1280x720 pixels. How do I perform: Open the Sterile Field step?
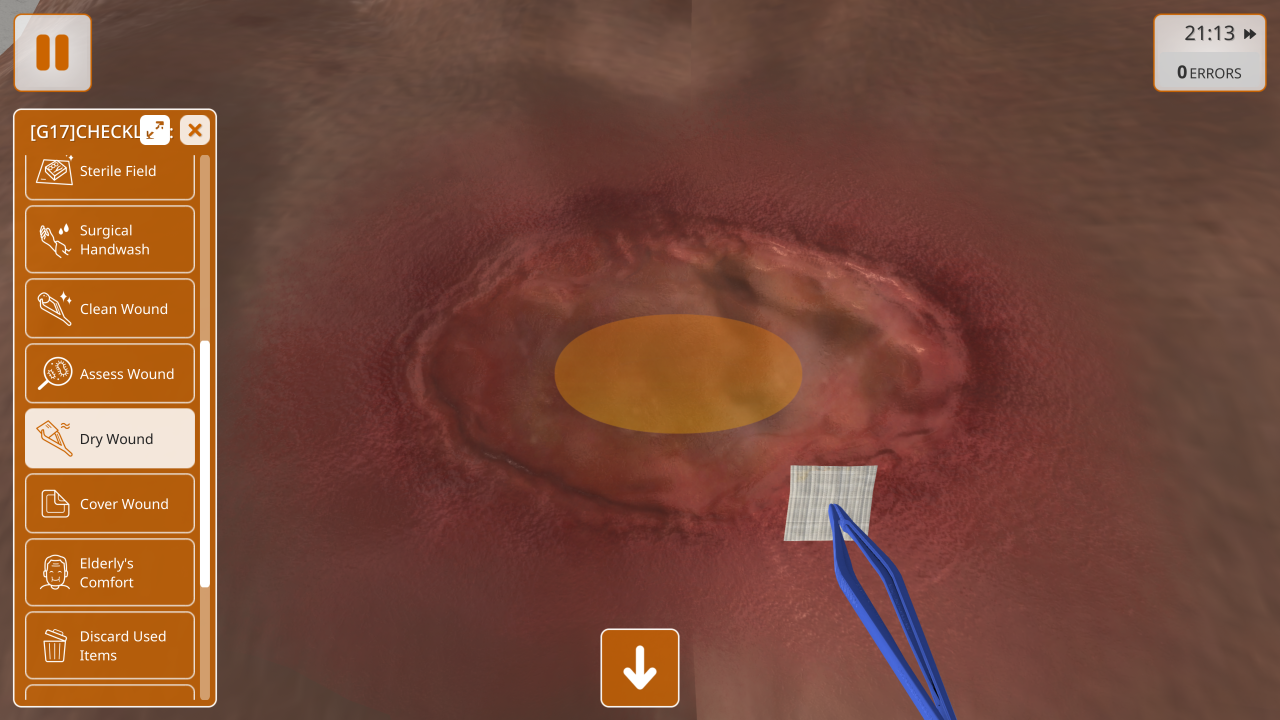click(x=110, y=172)
